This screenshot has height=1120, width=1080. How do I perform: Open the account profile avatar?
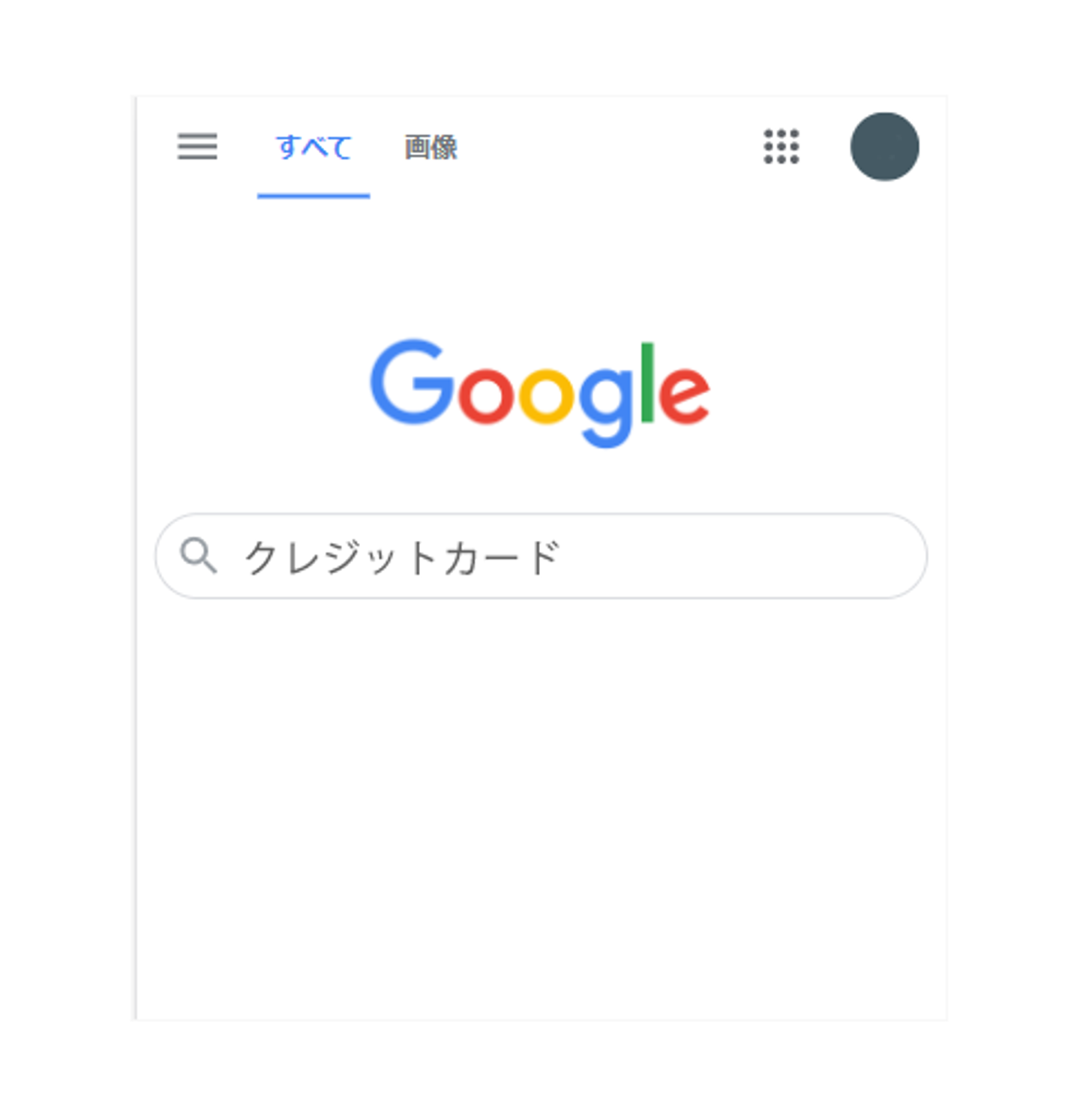coord(884,146)
